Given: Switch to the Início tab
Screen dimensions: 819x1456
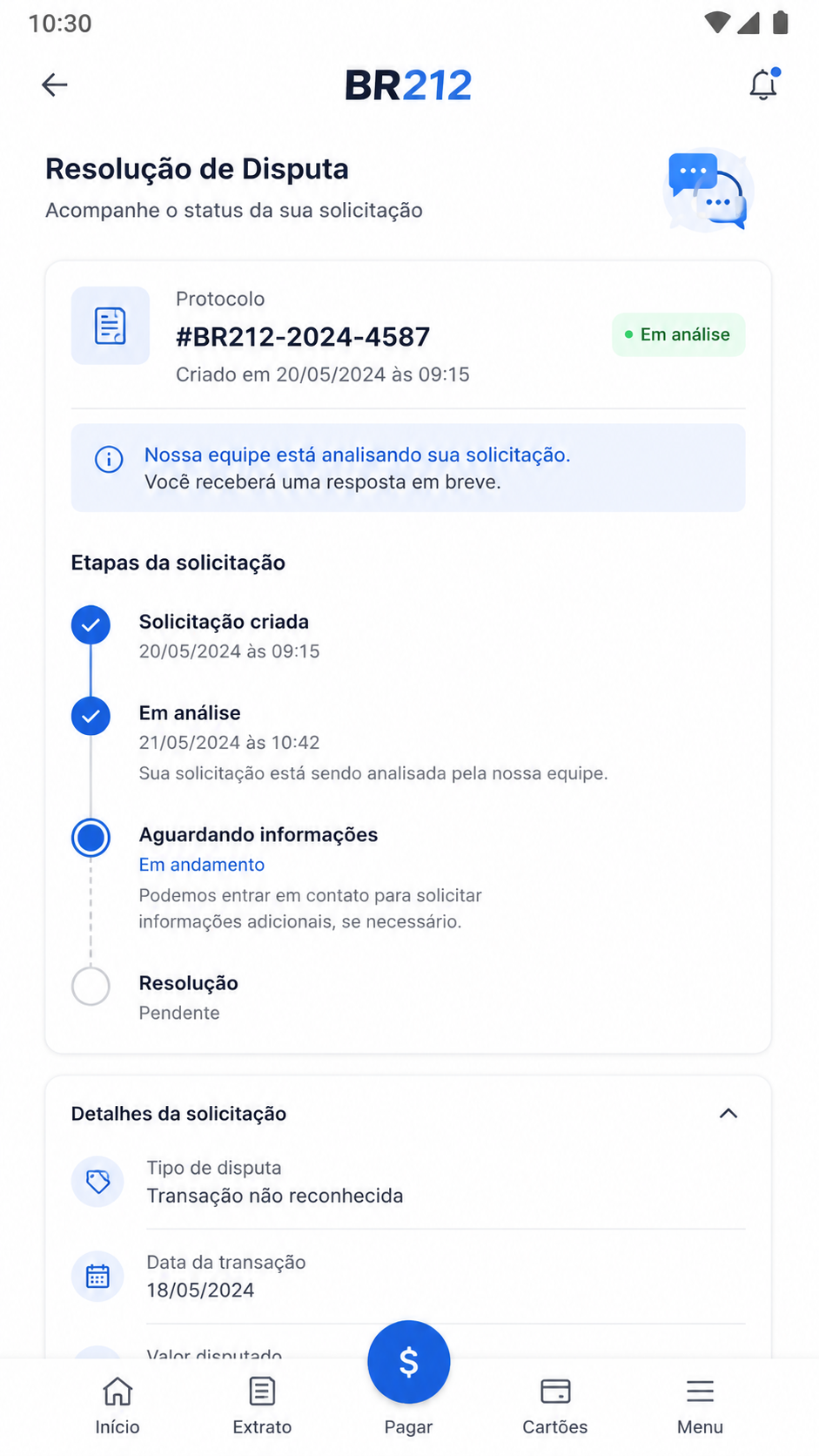Looking at the screenshot, I should pos(117,1405).
